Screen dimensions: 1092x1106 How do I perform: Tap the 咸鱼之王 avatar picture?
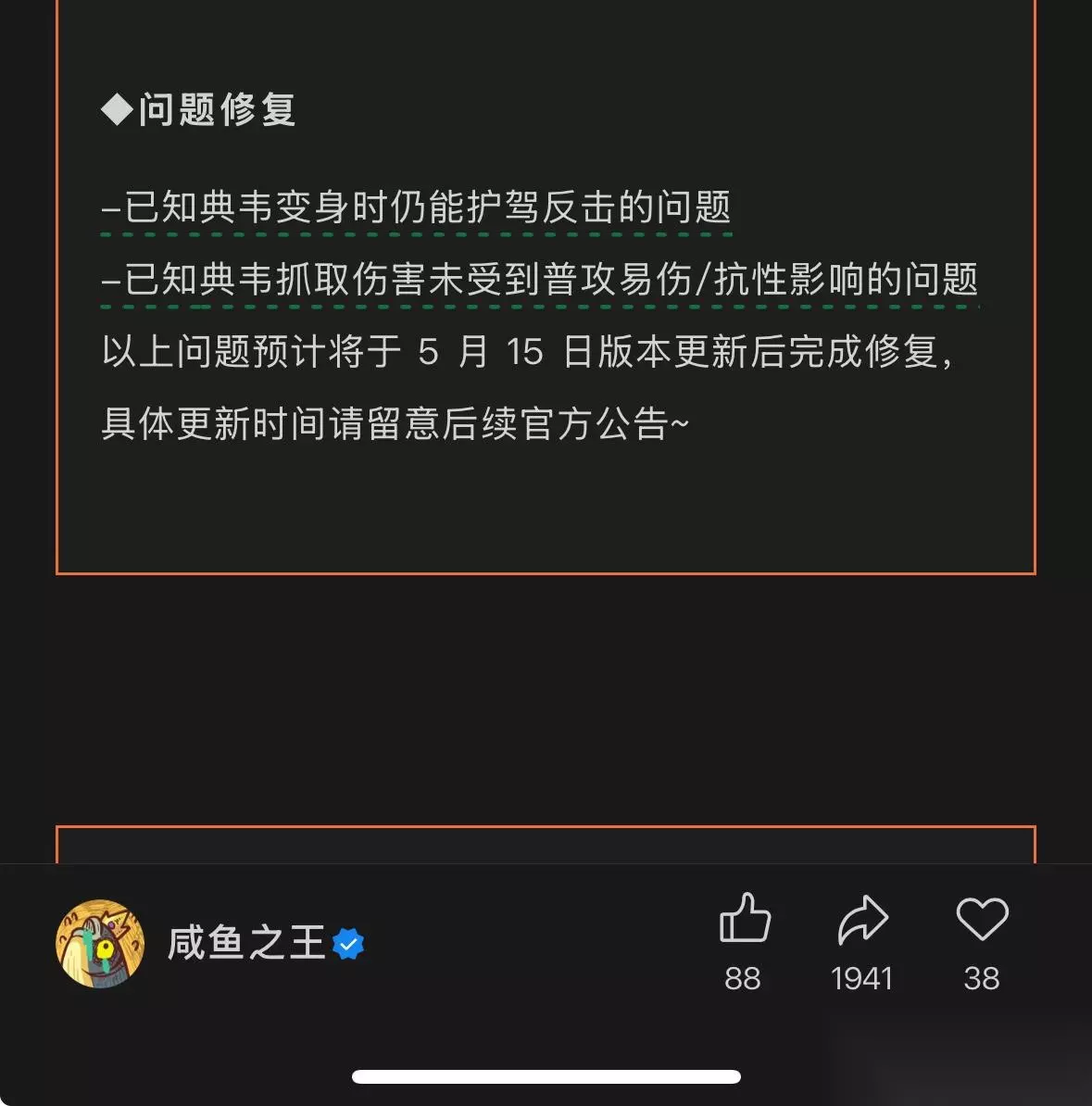[100, 943]
